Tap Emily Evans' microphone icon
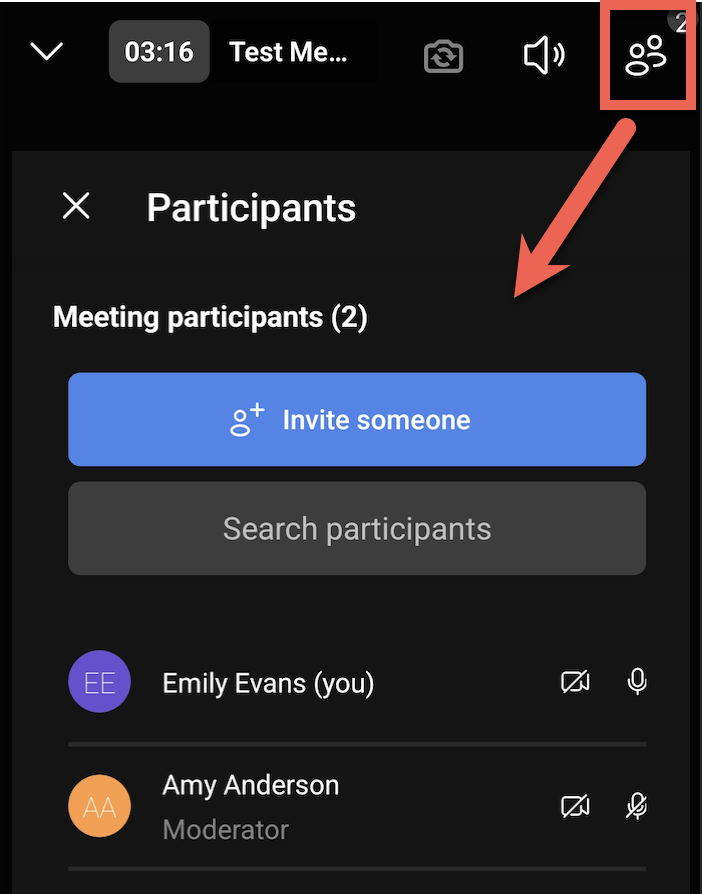The height and width of the screenshot is (894, 702). click(x=637, y=681)
